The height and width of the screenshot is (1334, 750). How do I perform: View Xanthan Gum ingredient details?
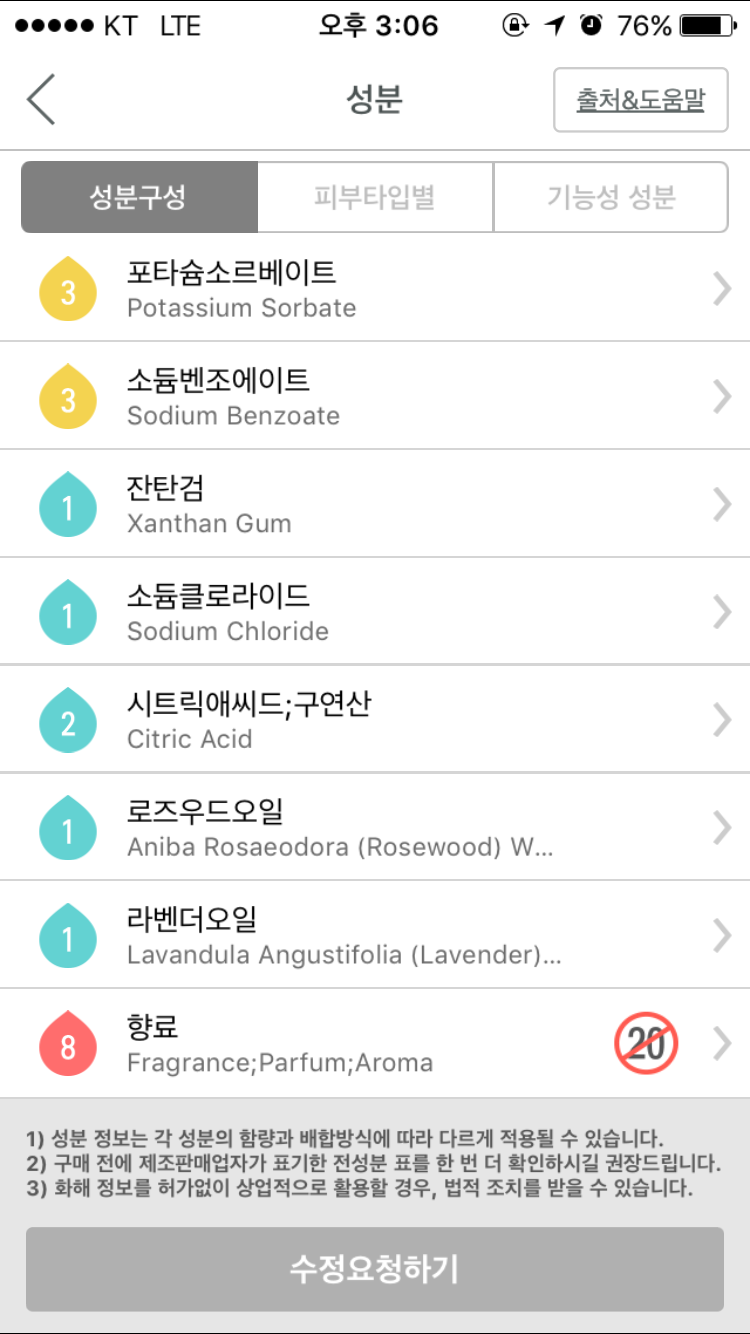[x=375, y=504]
